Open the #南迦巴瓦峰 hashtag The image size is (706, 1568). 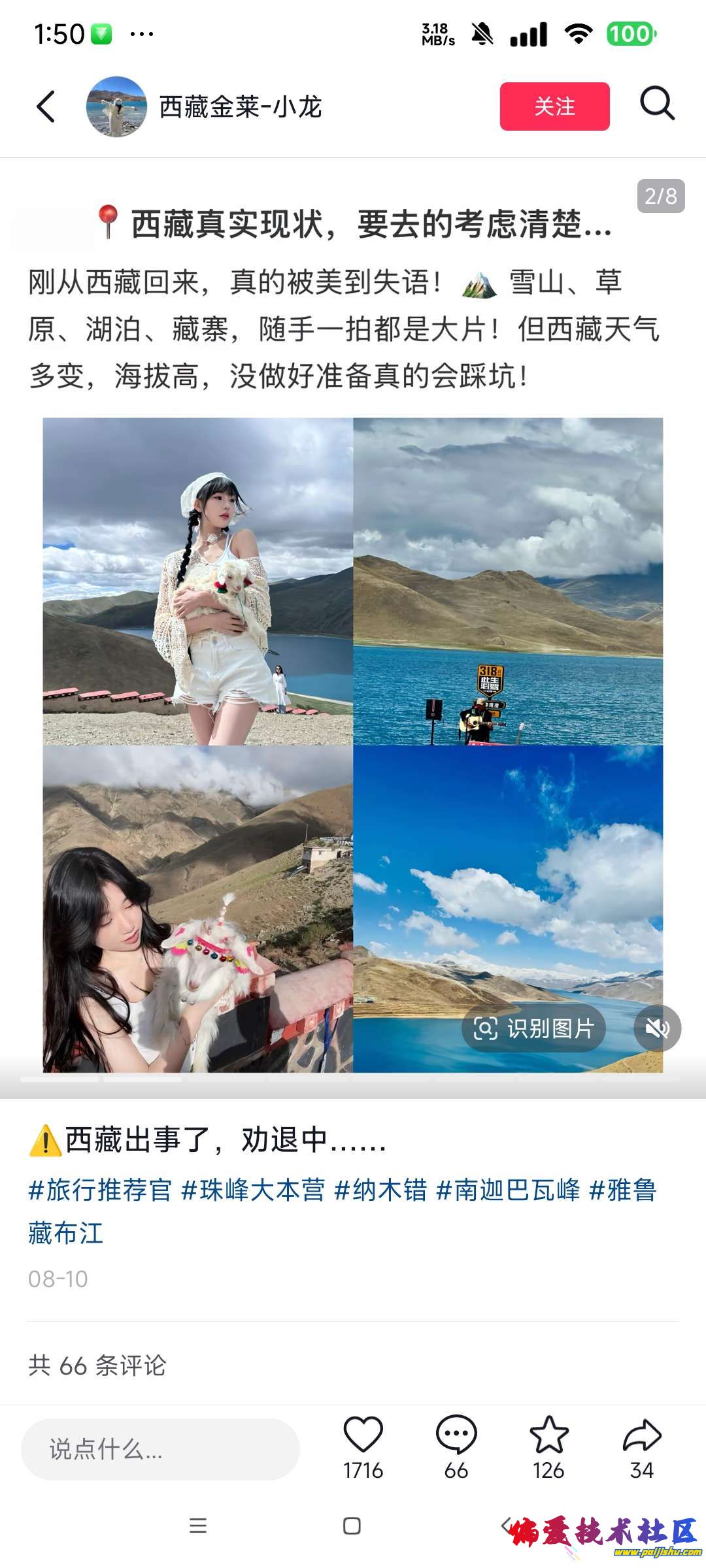(508, 1190)
